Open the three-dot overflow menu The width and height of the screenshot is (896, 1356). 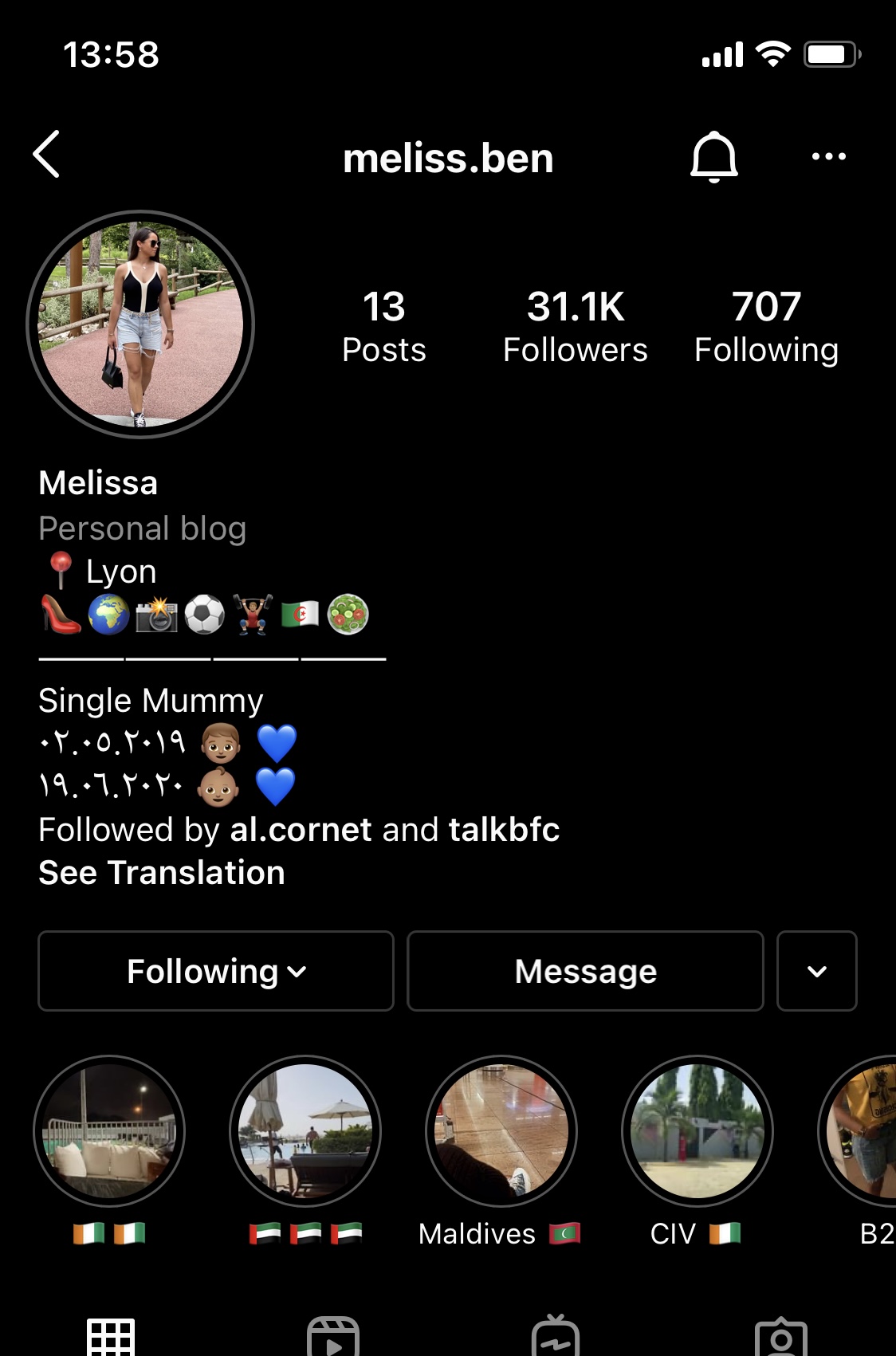[x=828, y=156]
